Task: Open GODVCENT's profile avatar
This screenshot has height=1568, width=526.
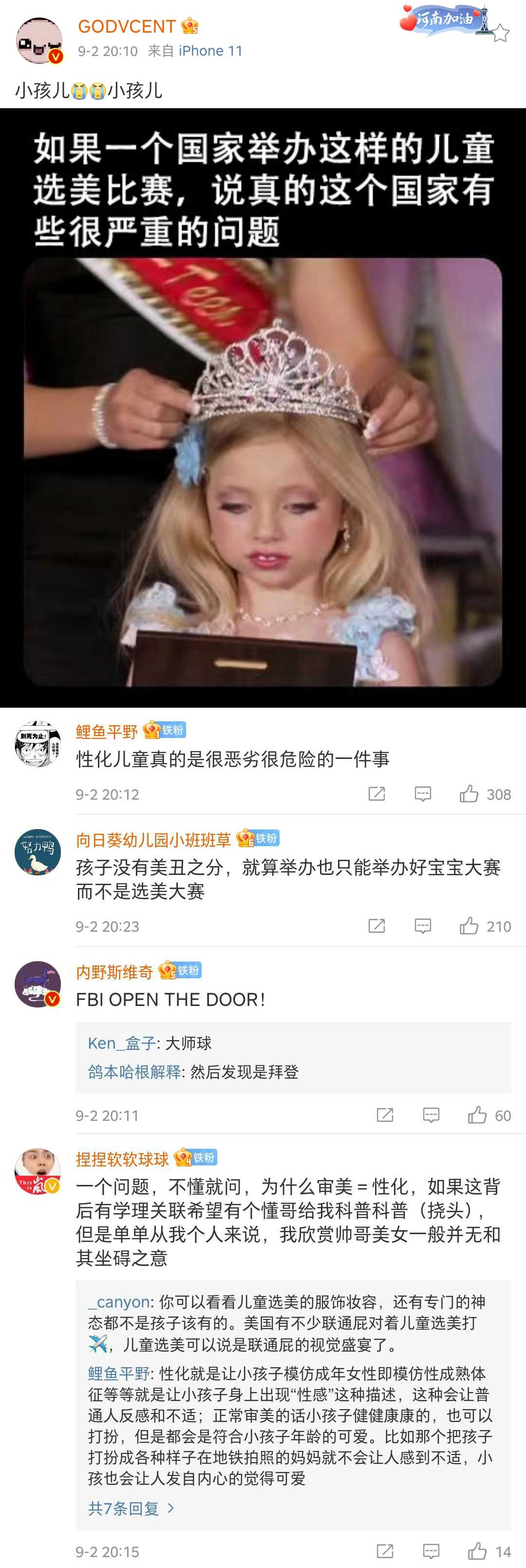Action: (x=38, y=41)
